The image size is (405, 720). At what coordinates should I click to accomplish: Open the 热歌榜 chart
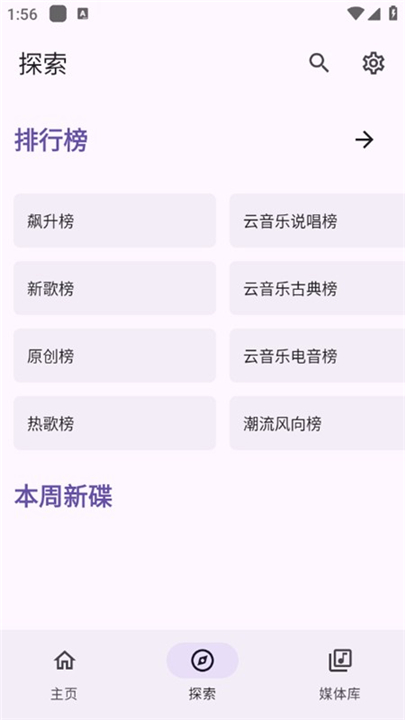115,423
